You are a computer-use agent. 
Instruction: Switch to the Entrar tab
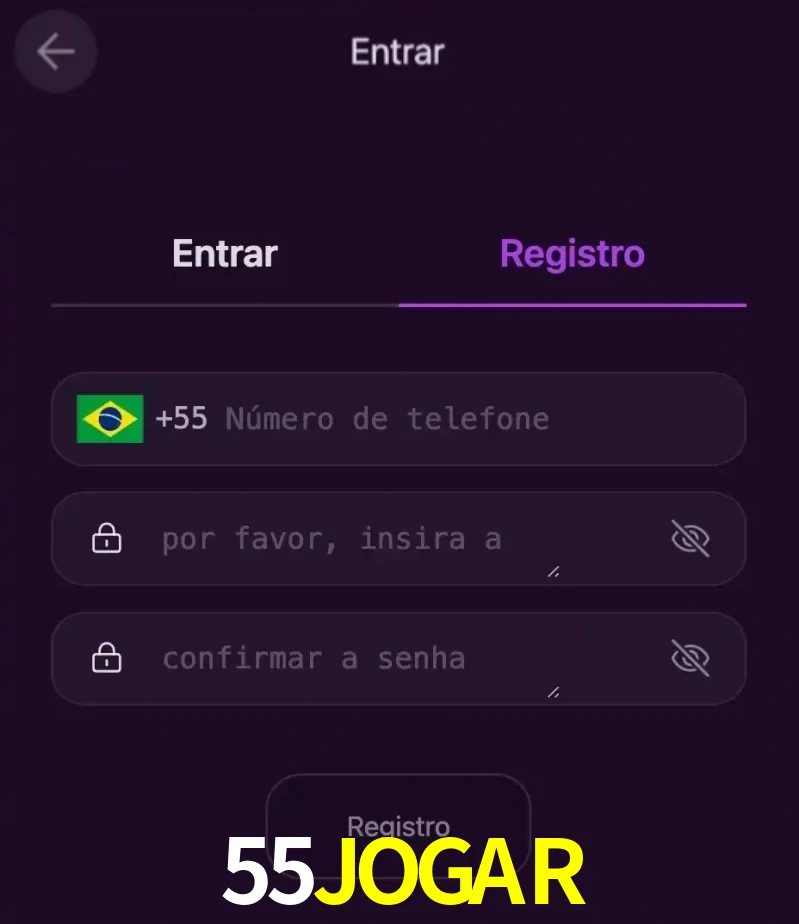click(x=224, y=254)
